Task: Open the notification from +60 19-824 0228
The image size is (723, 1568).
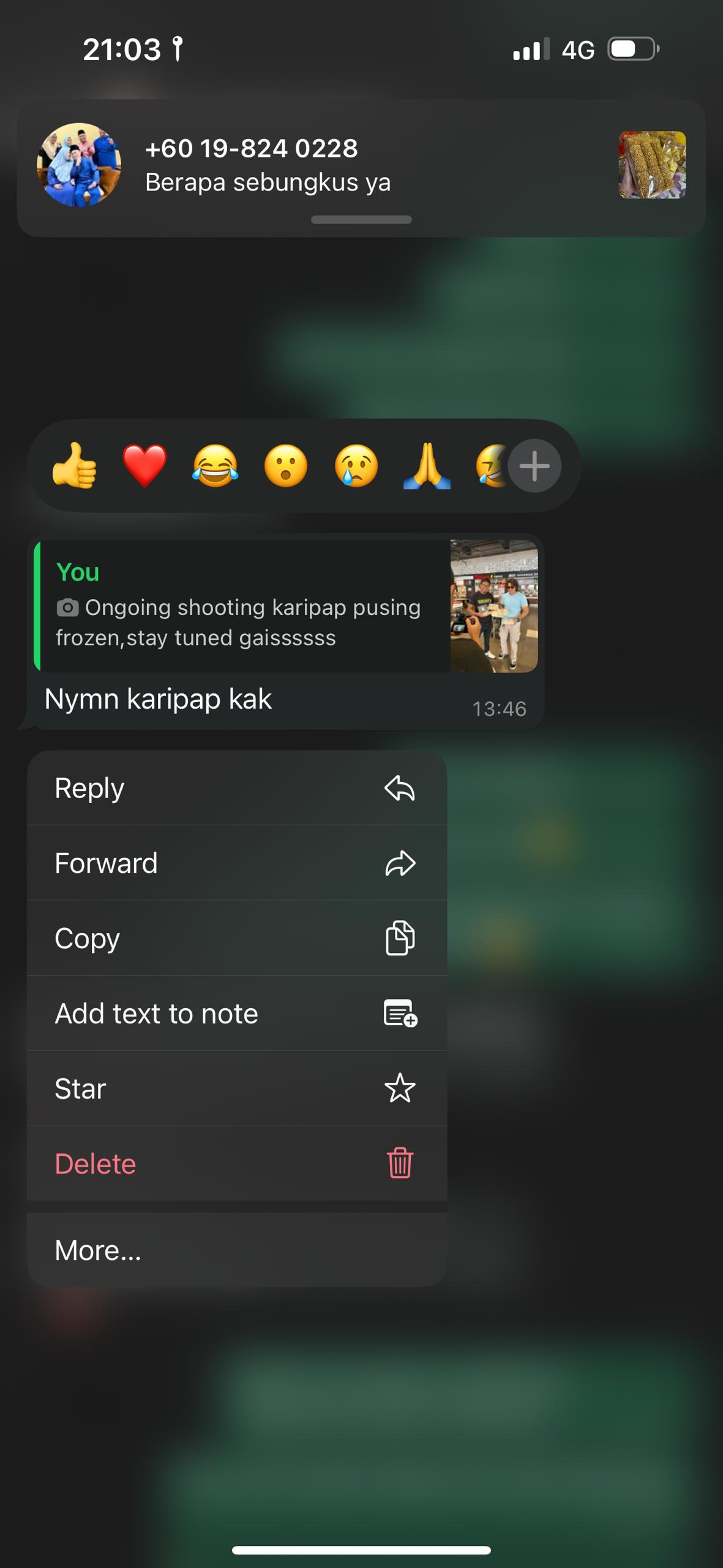Action: tap(361, 167)
